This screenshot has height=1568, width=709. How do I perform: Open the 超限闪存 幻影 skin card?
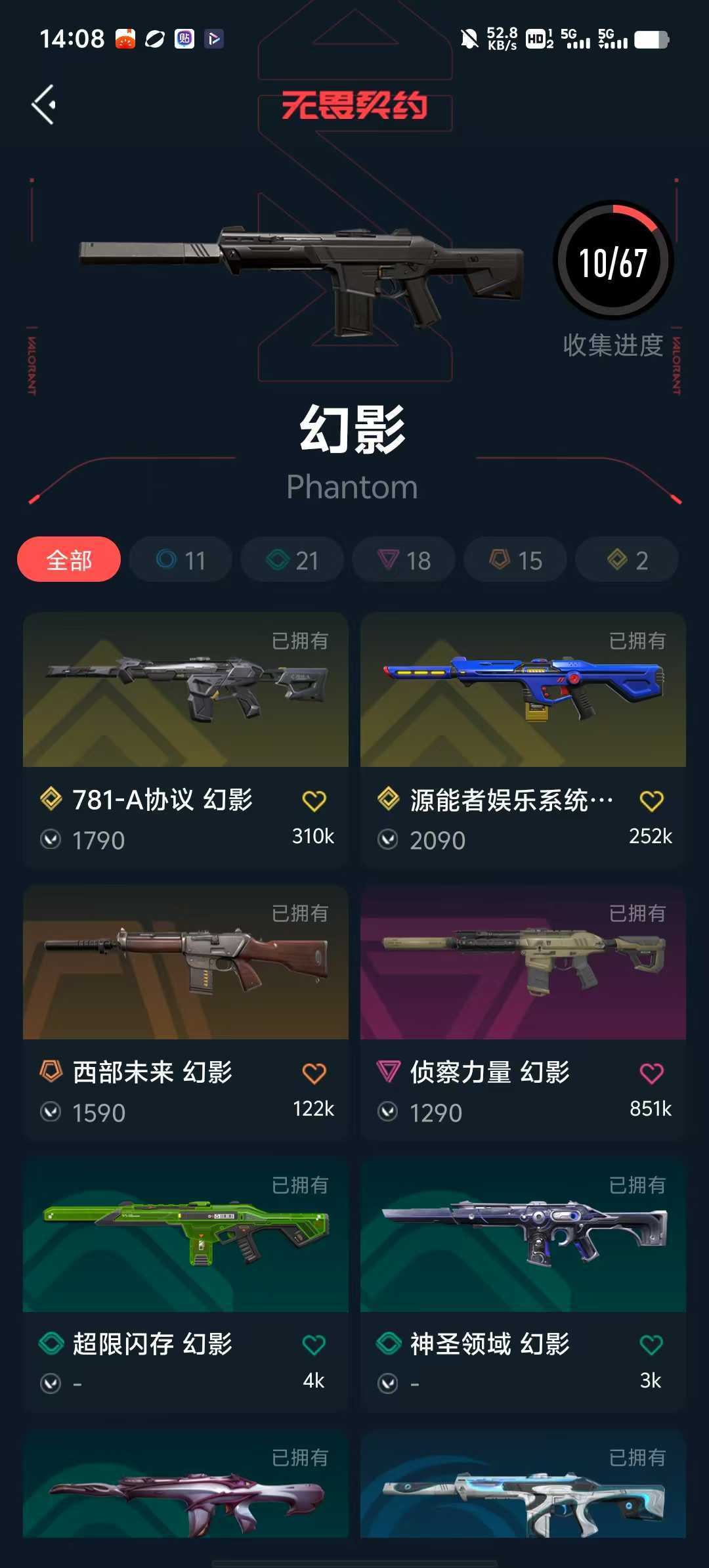click(186, 1285)
